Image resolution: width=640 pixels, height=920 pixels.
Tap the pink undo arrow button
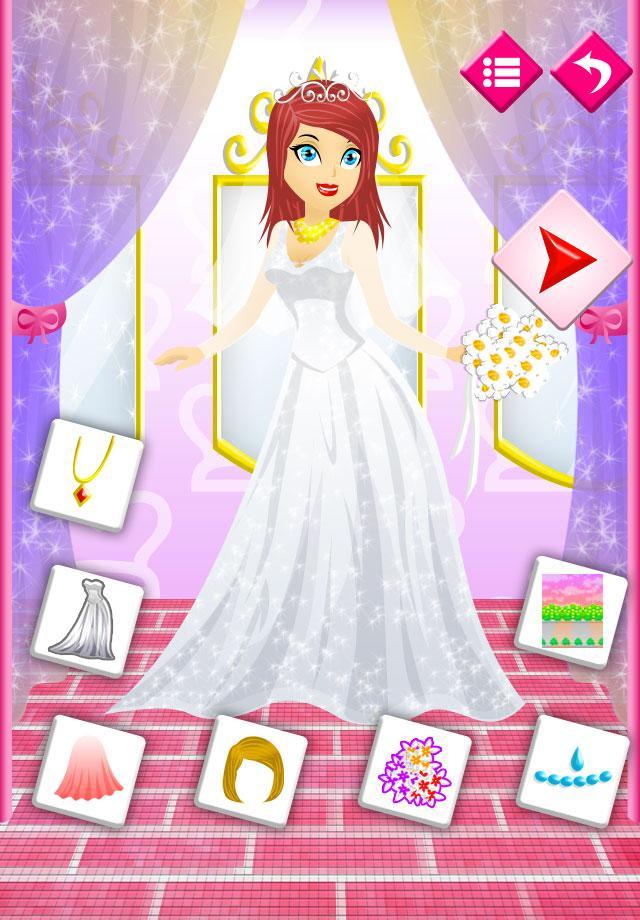tap(591, 71)
